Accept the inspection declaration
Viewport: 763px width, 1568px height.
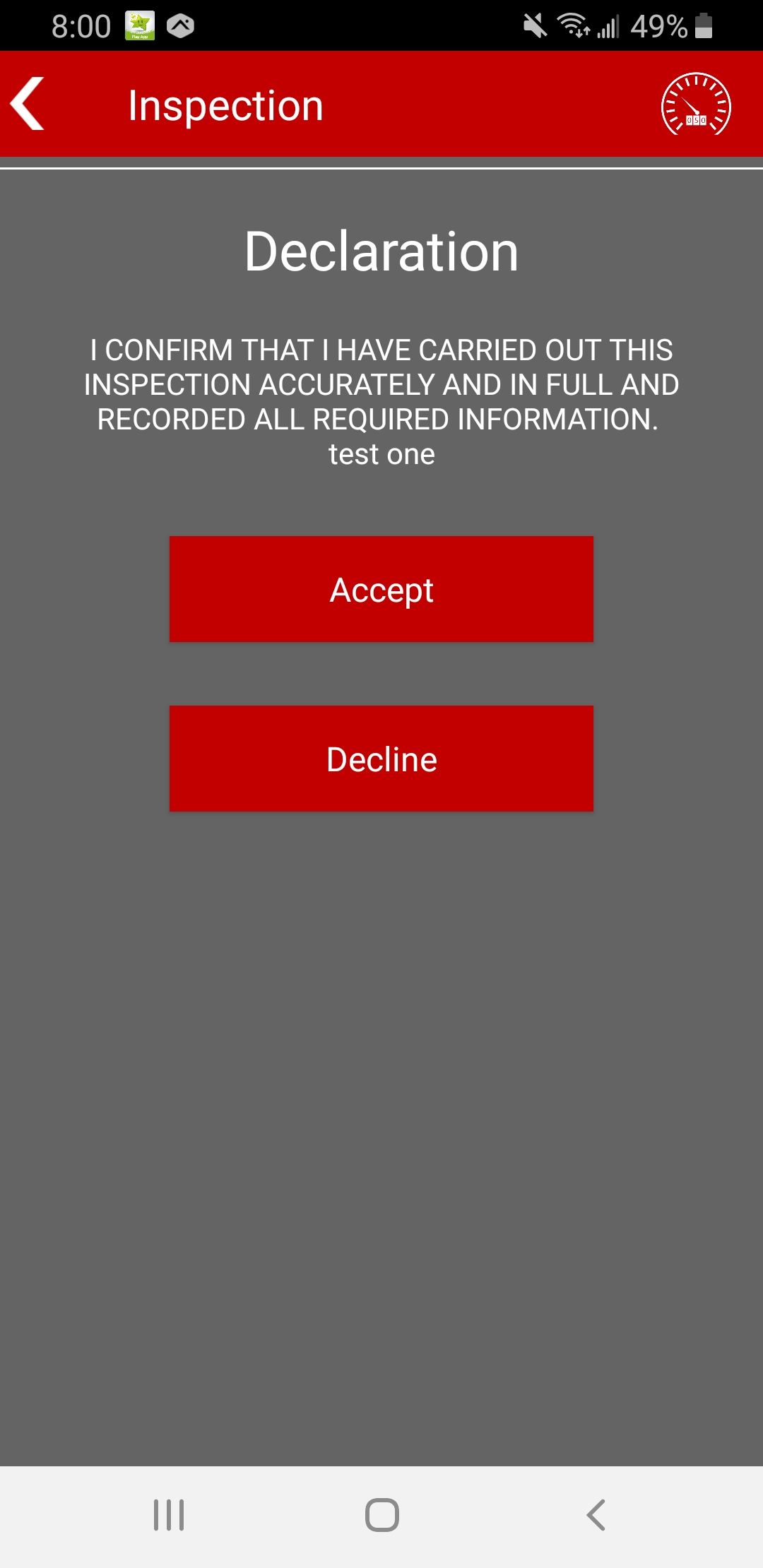click(381, 589)
